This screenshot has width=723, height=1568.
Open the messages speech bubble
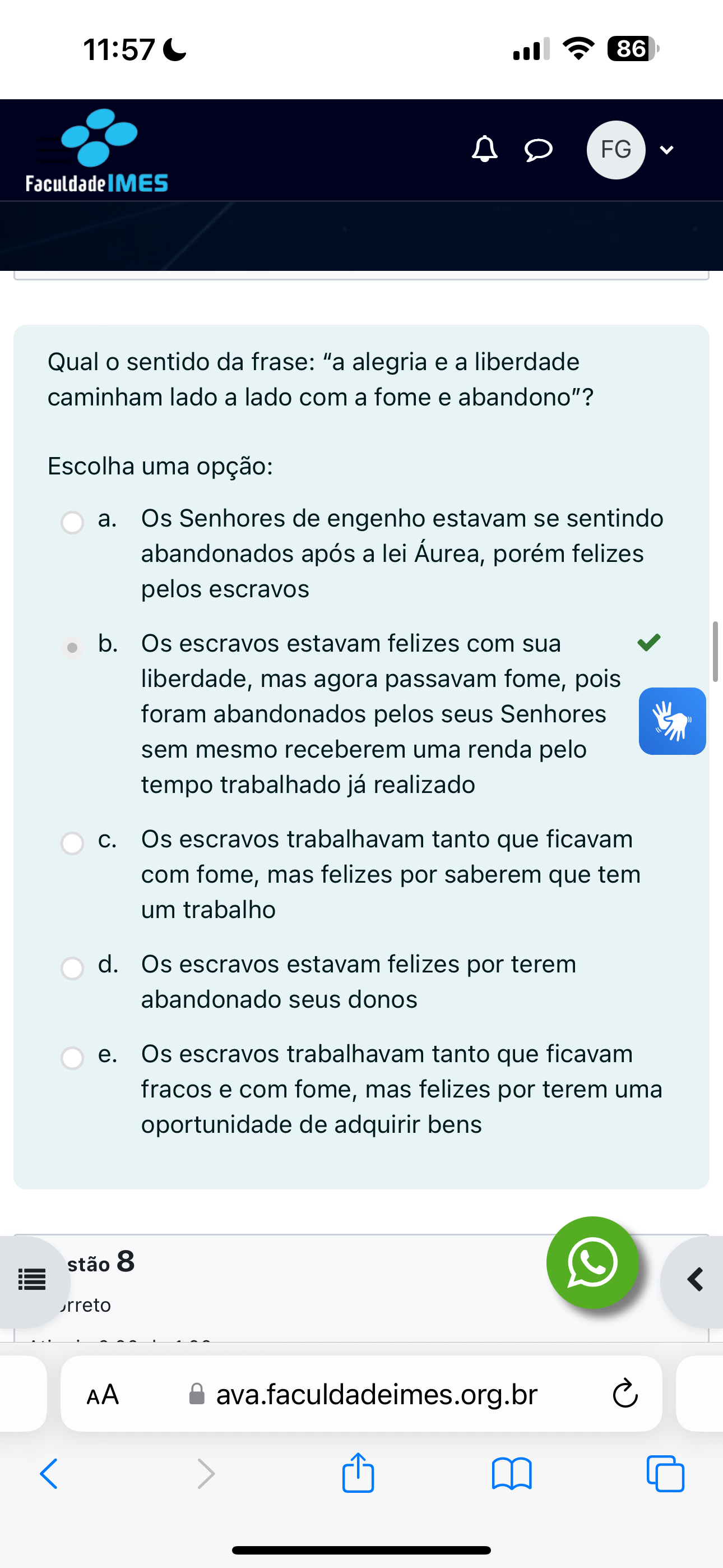[538, 150]
